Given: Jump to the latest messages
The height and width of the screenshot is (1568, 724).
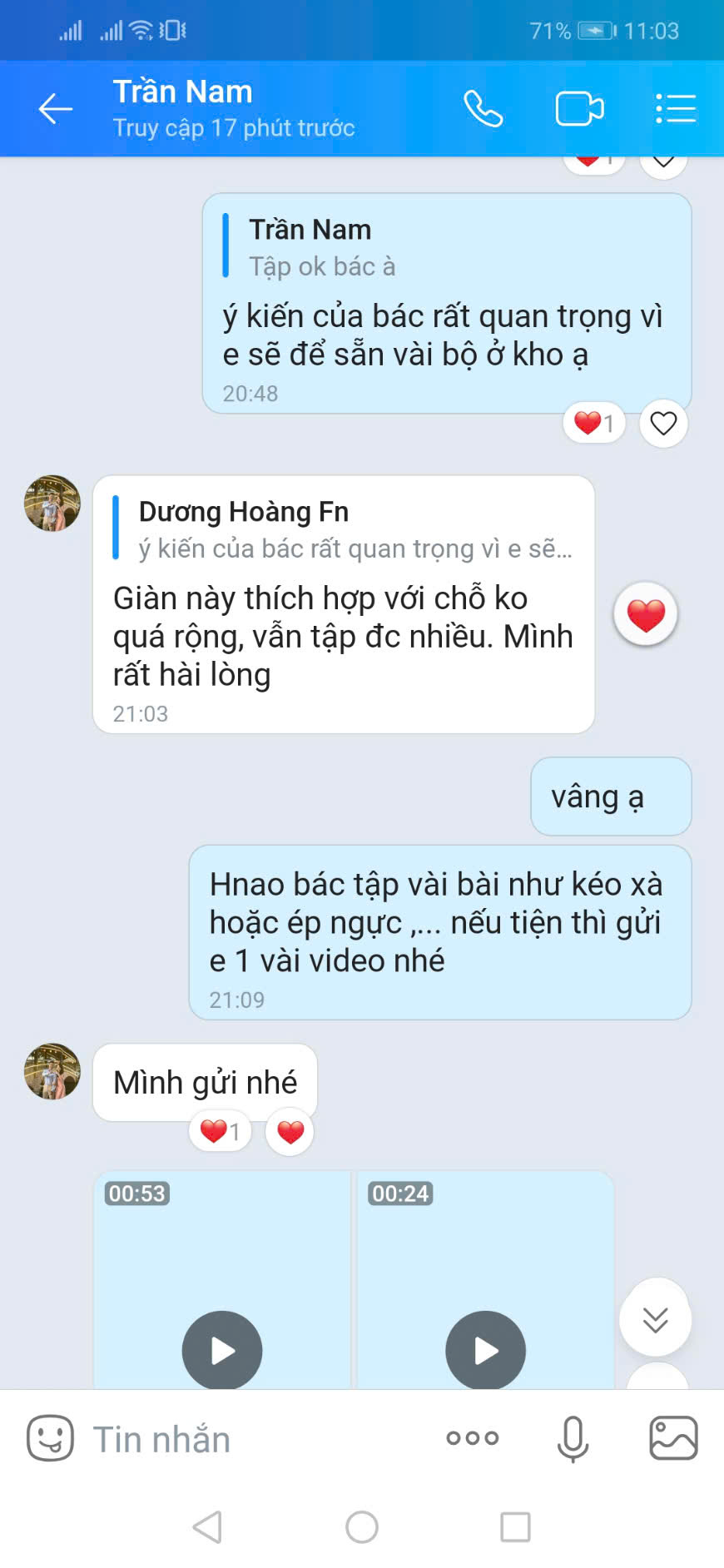Looking at the screenshot, I should click(x=656, y=1319).
